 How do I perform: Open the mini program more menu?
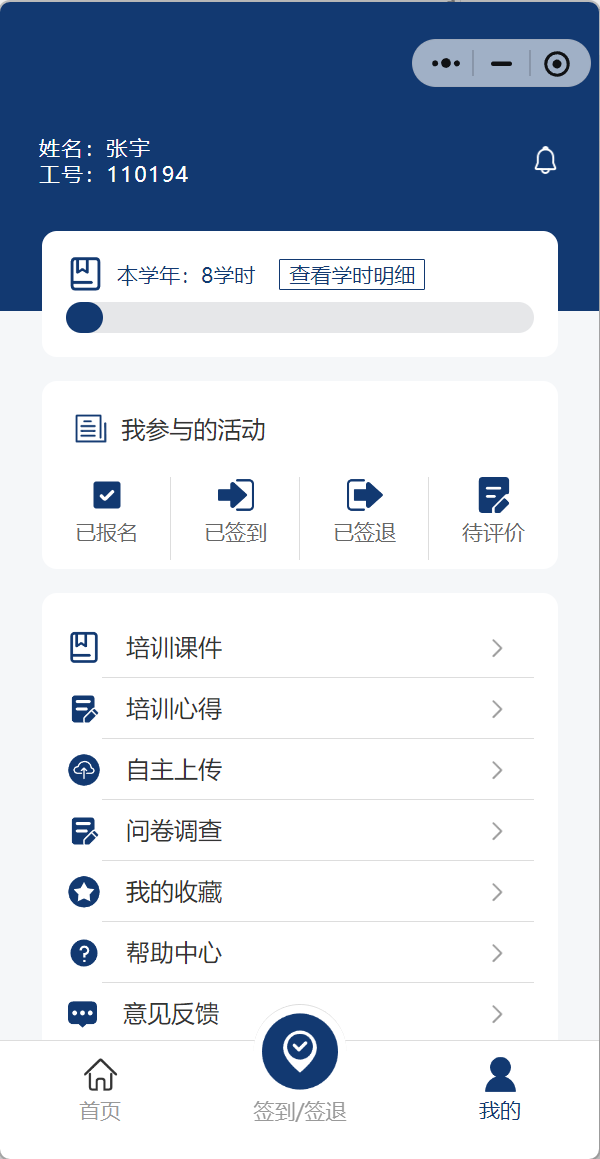[x=446, y=63]
